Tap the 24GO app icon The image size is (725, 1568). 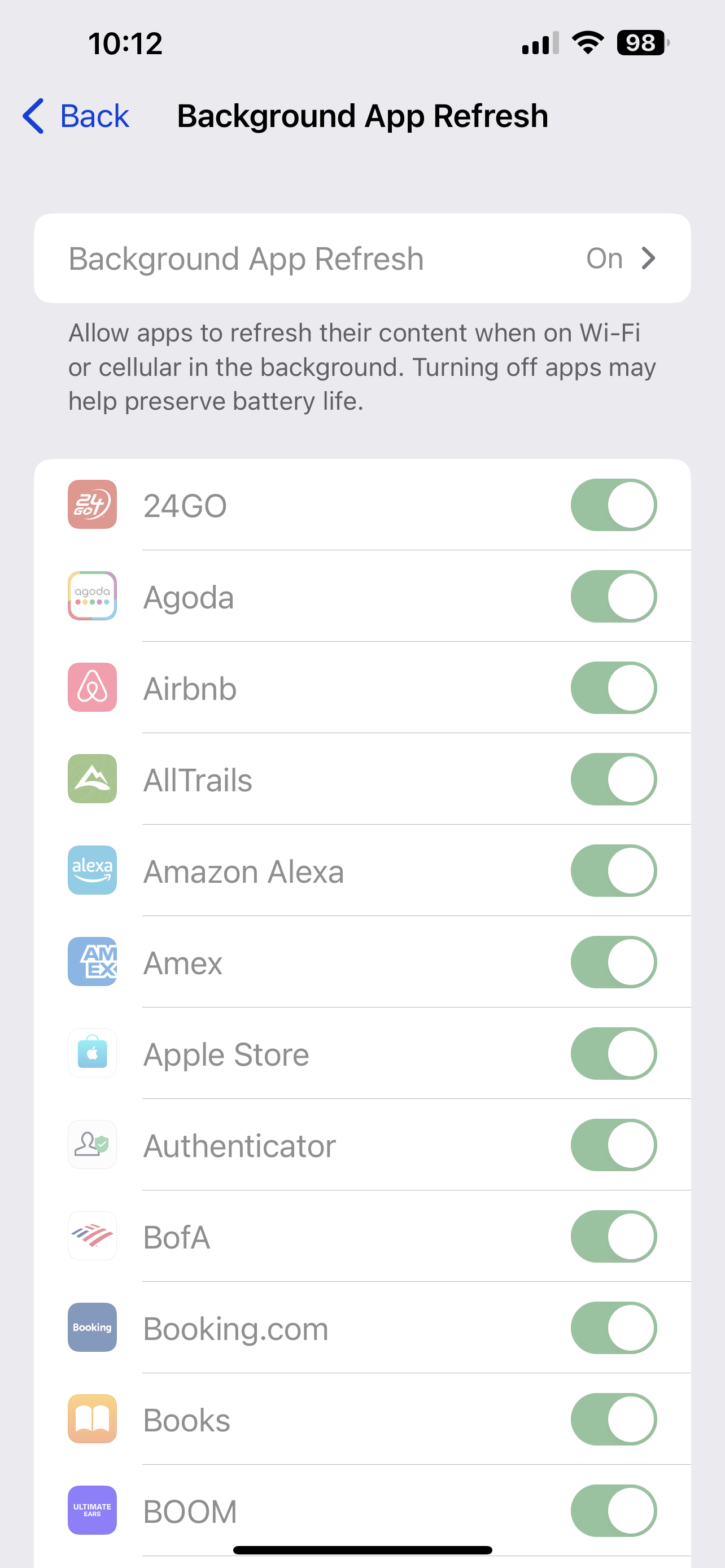[x=92, y=505]
